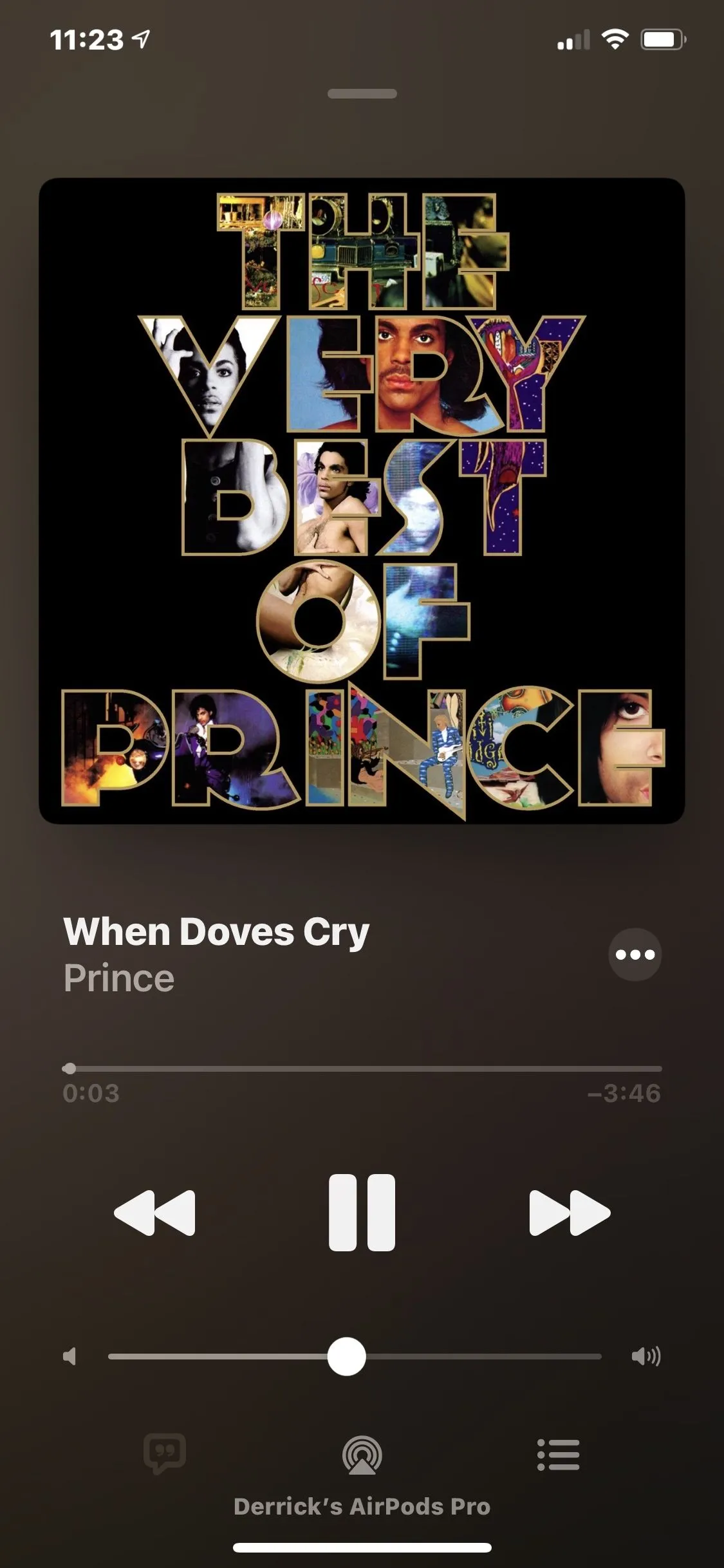Open AirPlay output for Derrick's AirPods Pro
The image size is (724, 1568).
pos(362,1456)
